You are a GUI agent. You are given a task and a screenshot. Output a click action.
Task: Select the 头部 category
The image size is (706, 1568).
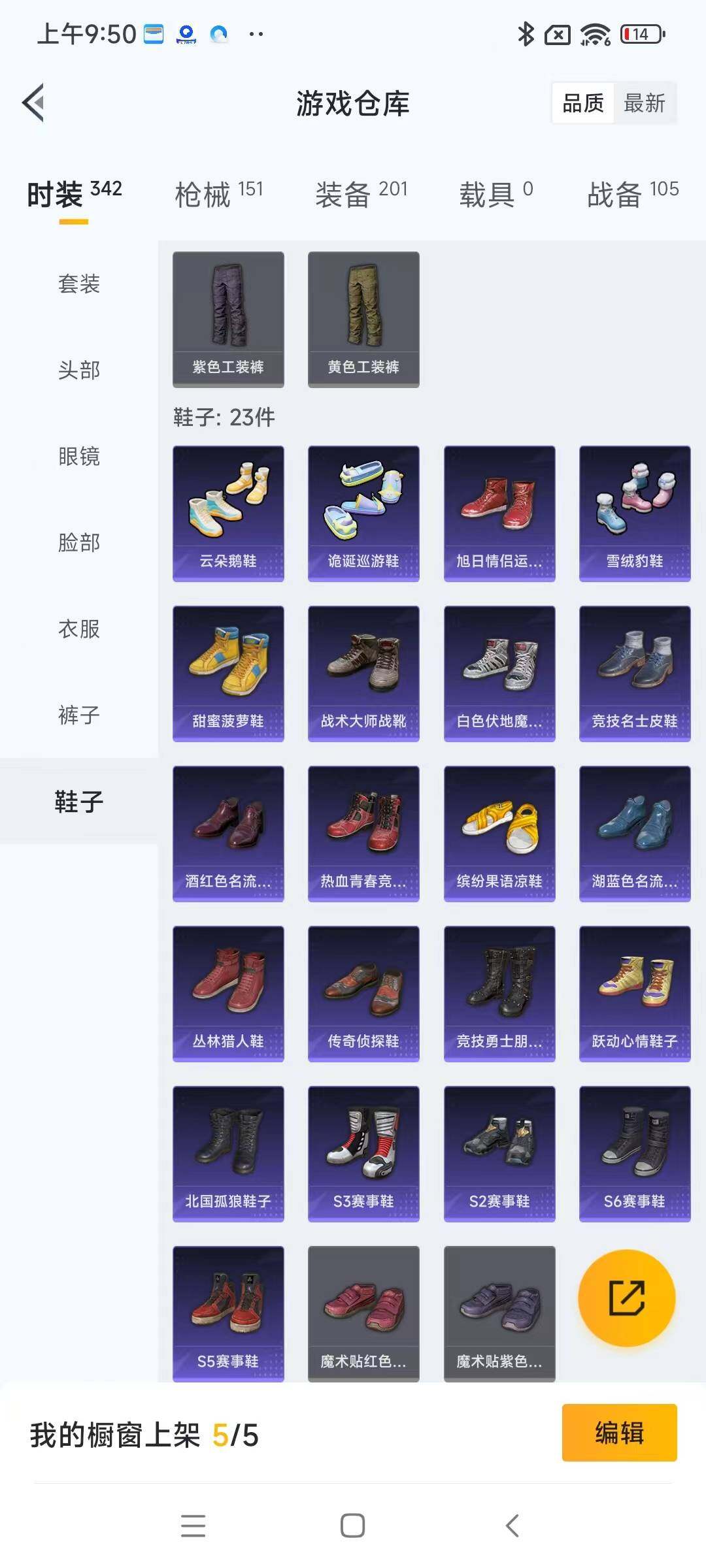point(79,370)
